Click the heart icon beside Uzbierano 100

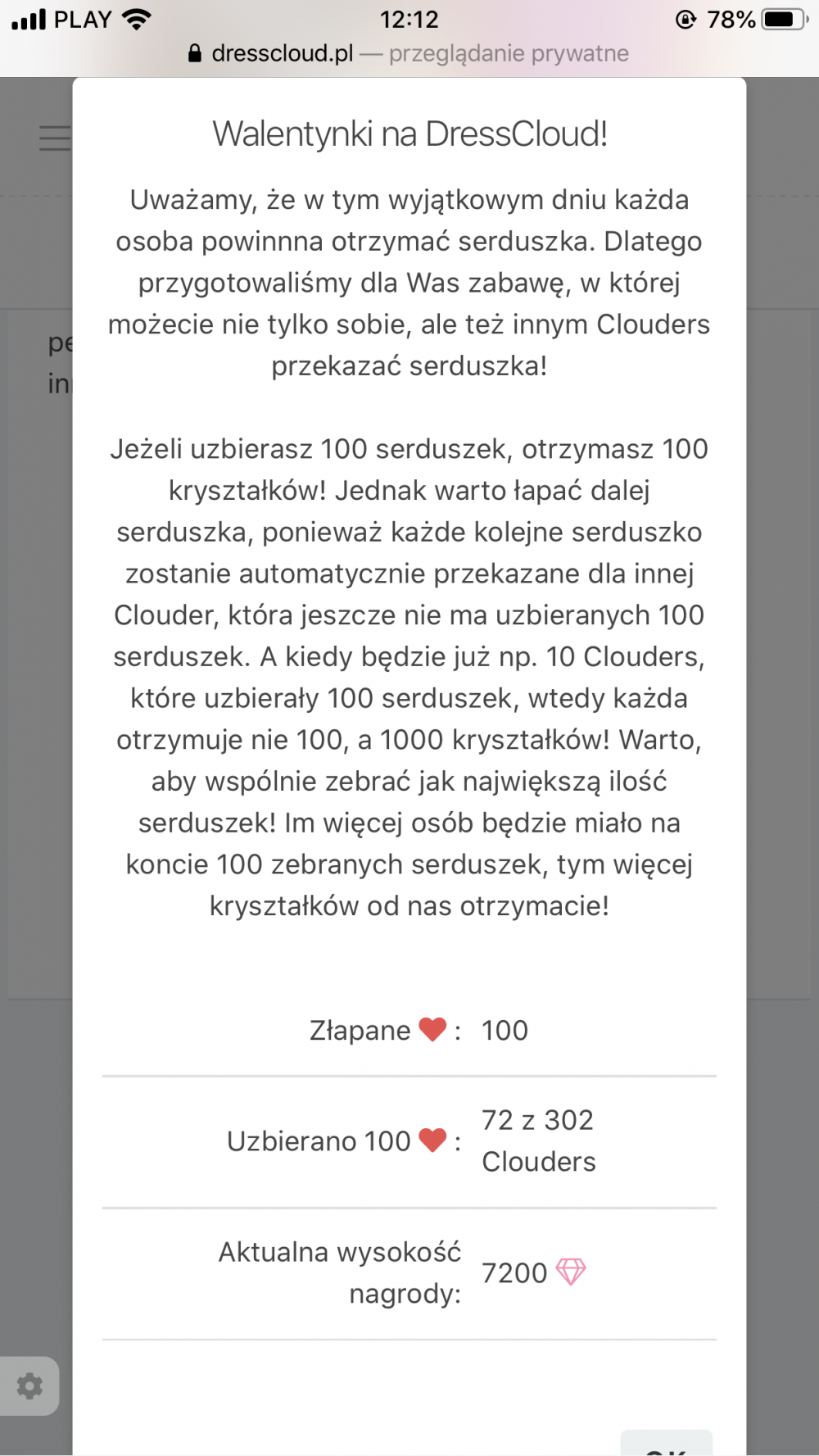[x=434, y=1140]
